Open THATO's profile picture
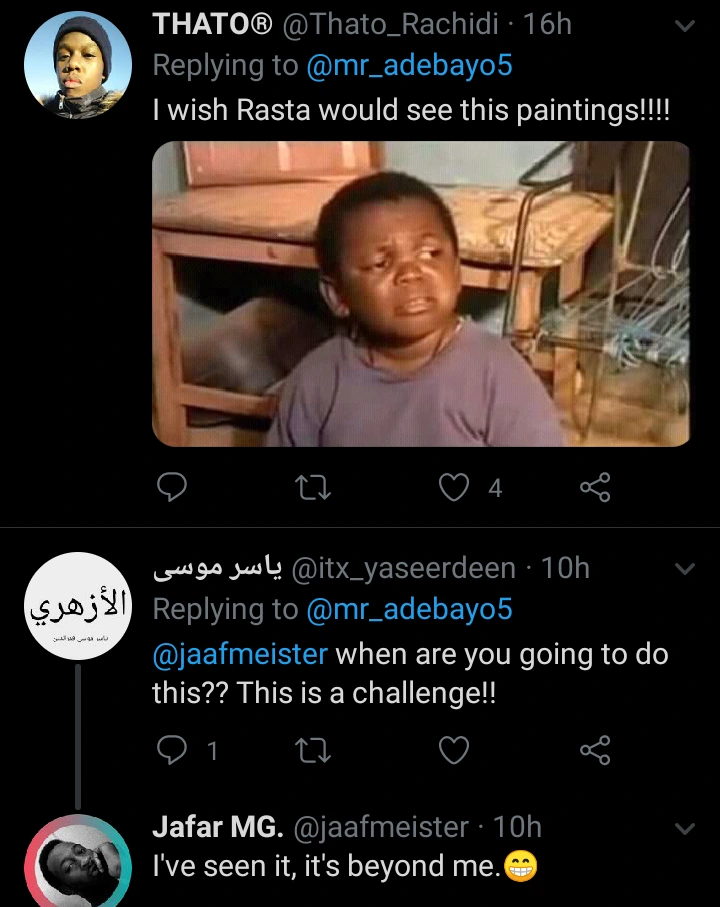 (x=78, y=65)
